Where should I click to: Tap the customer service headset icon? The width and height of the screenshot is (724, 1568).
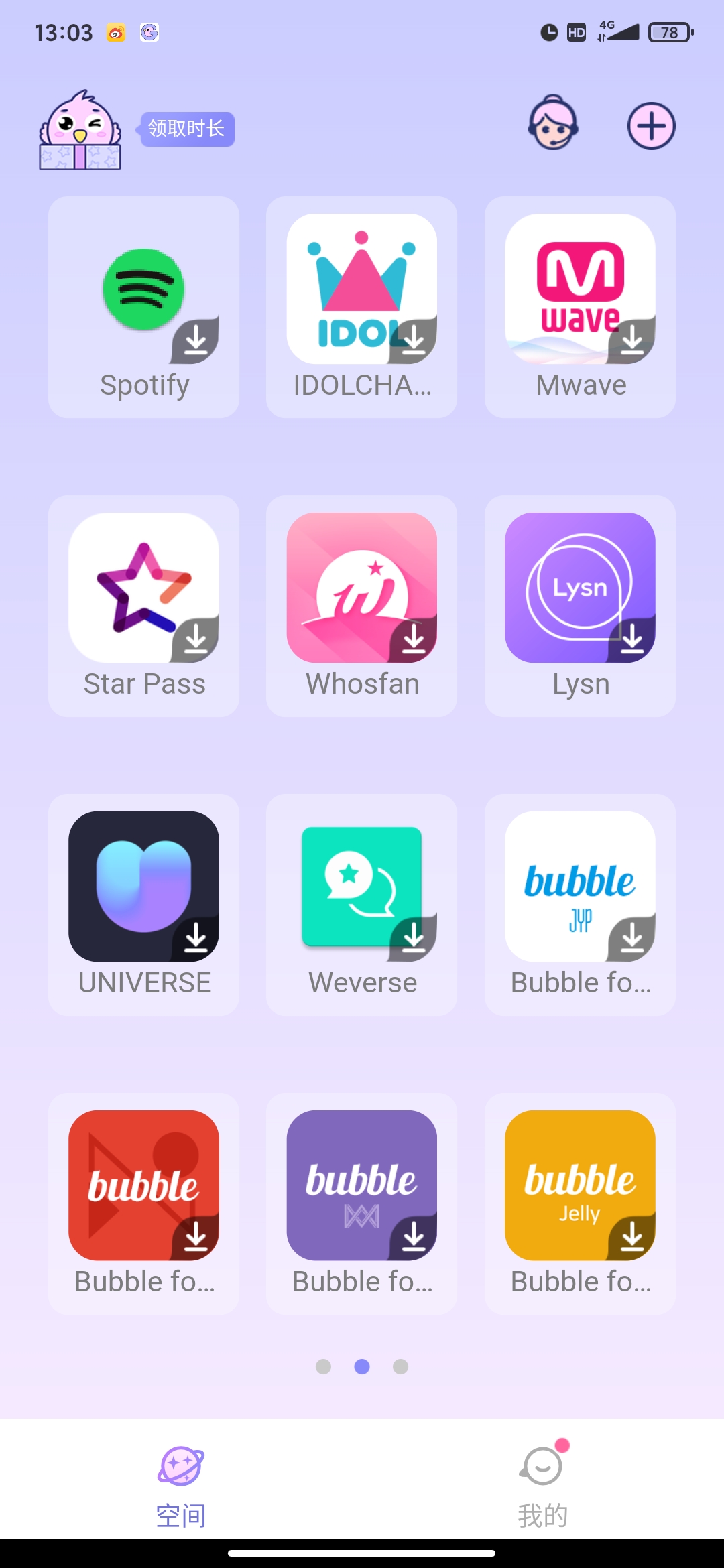[x=553, y=126]
